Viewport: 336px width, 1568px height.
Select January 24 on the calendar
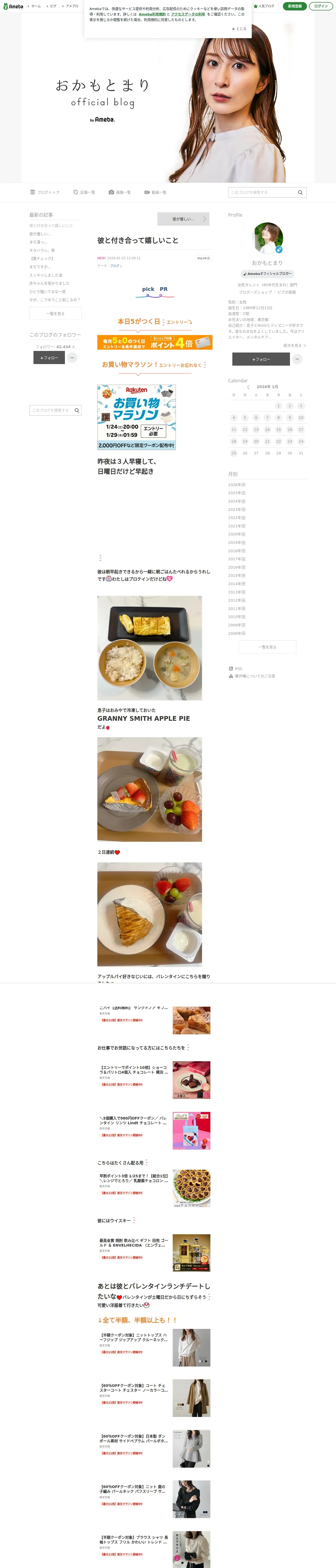pos(301,441)
